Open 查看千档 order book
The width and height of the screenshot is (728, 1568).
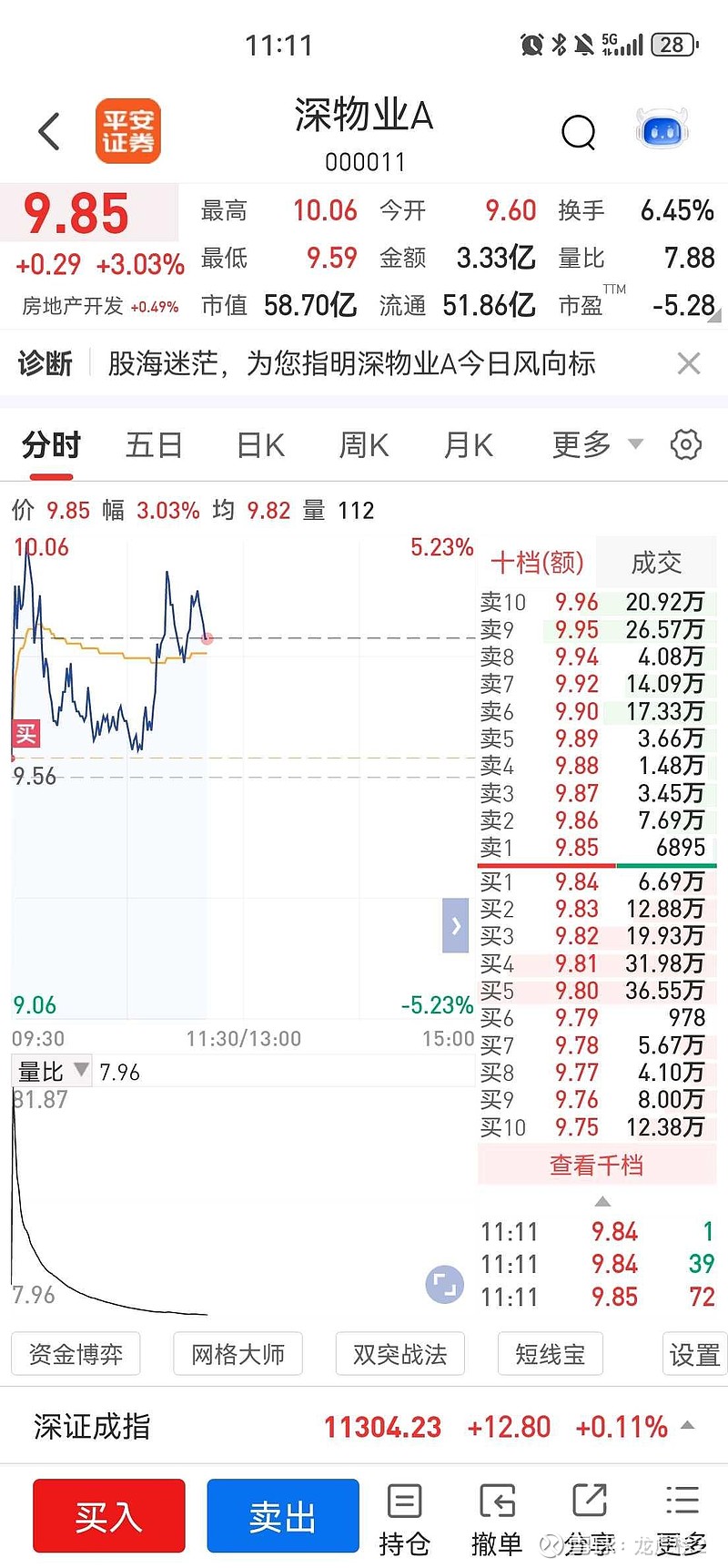click(x=597, y=1165)
